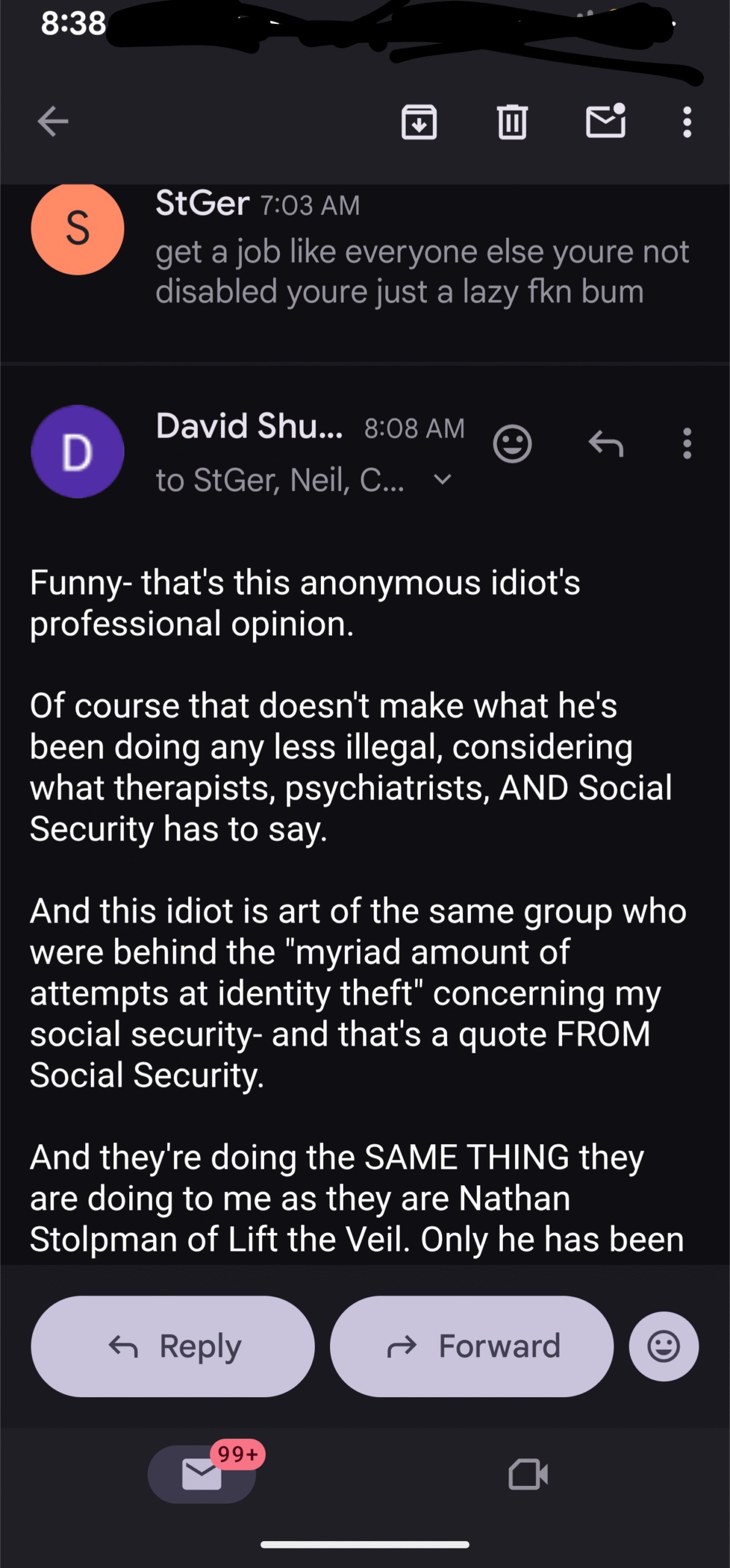Expand the recipient details chevron
This screenshot has height=1568, width=730.
442,480
